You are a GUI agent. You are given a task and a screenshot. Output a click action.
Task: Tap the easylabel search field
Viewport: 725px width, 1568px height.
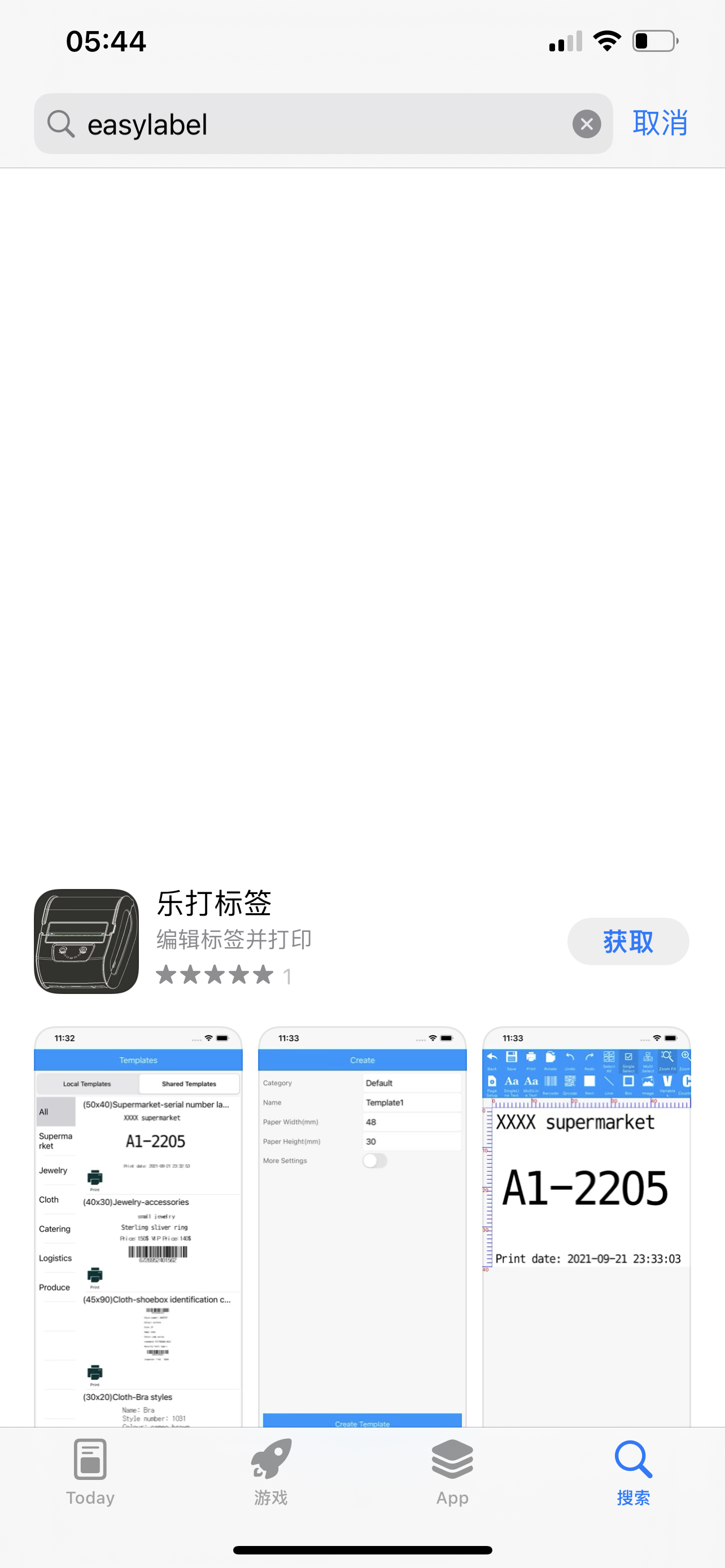click(322, 124)
